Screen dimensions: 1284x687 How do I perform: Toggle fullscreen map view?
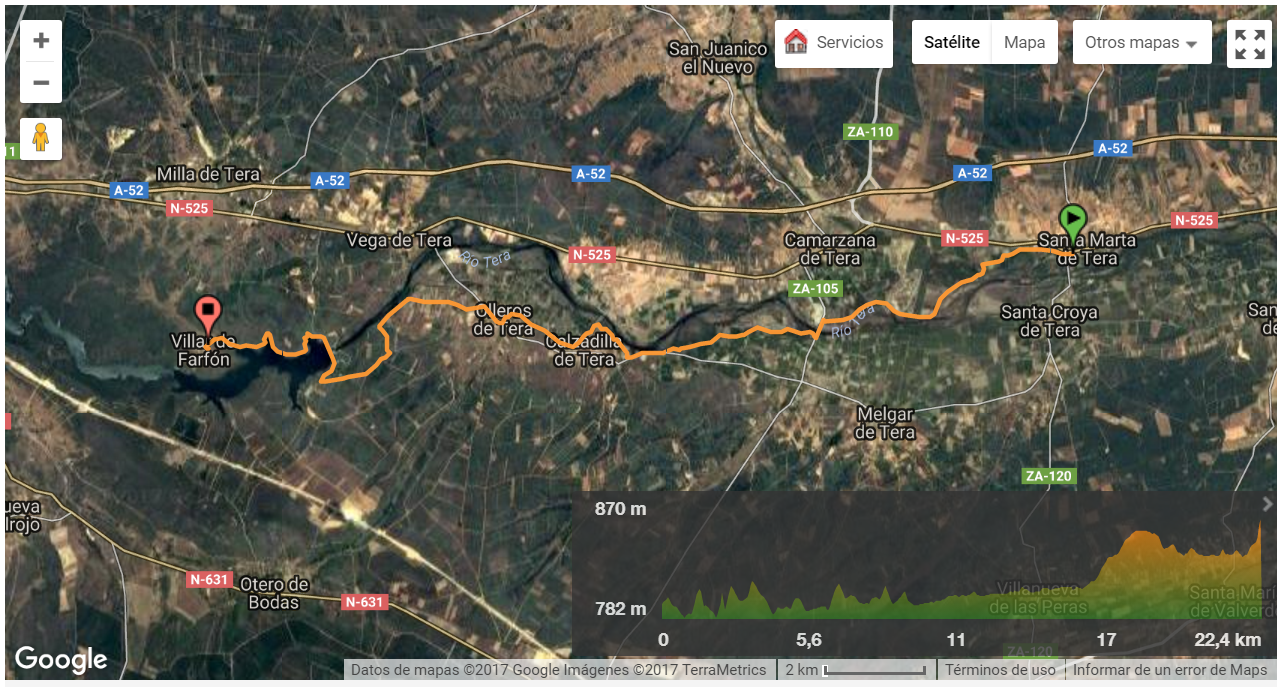(x=1249, y=44)
